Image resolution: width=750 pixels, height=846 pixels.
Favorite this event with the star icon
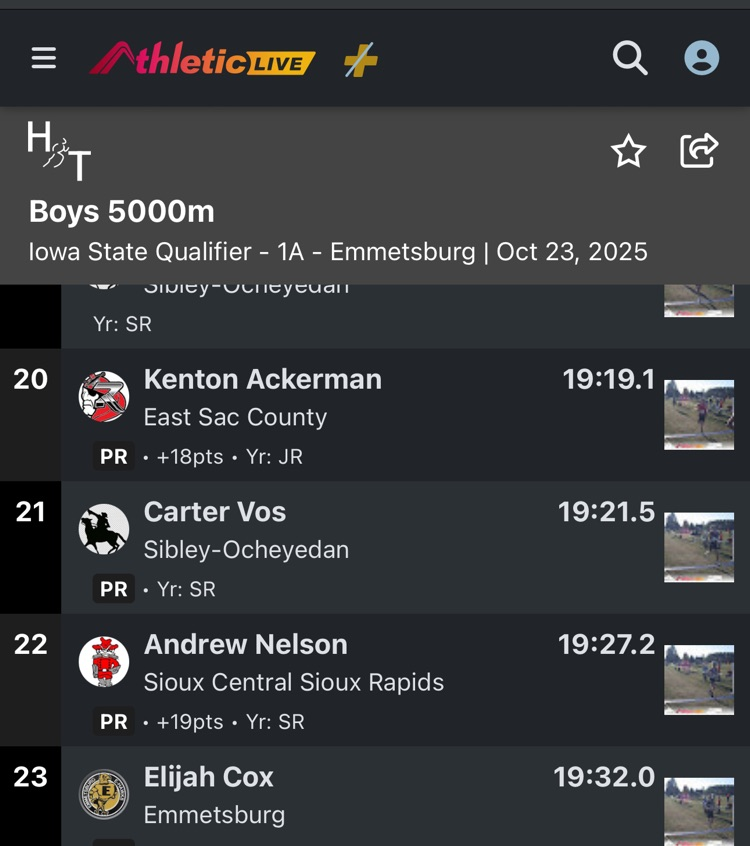click(x=629, y=151)
